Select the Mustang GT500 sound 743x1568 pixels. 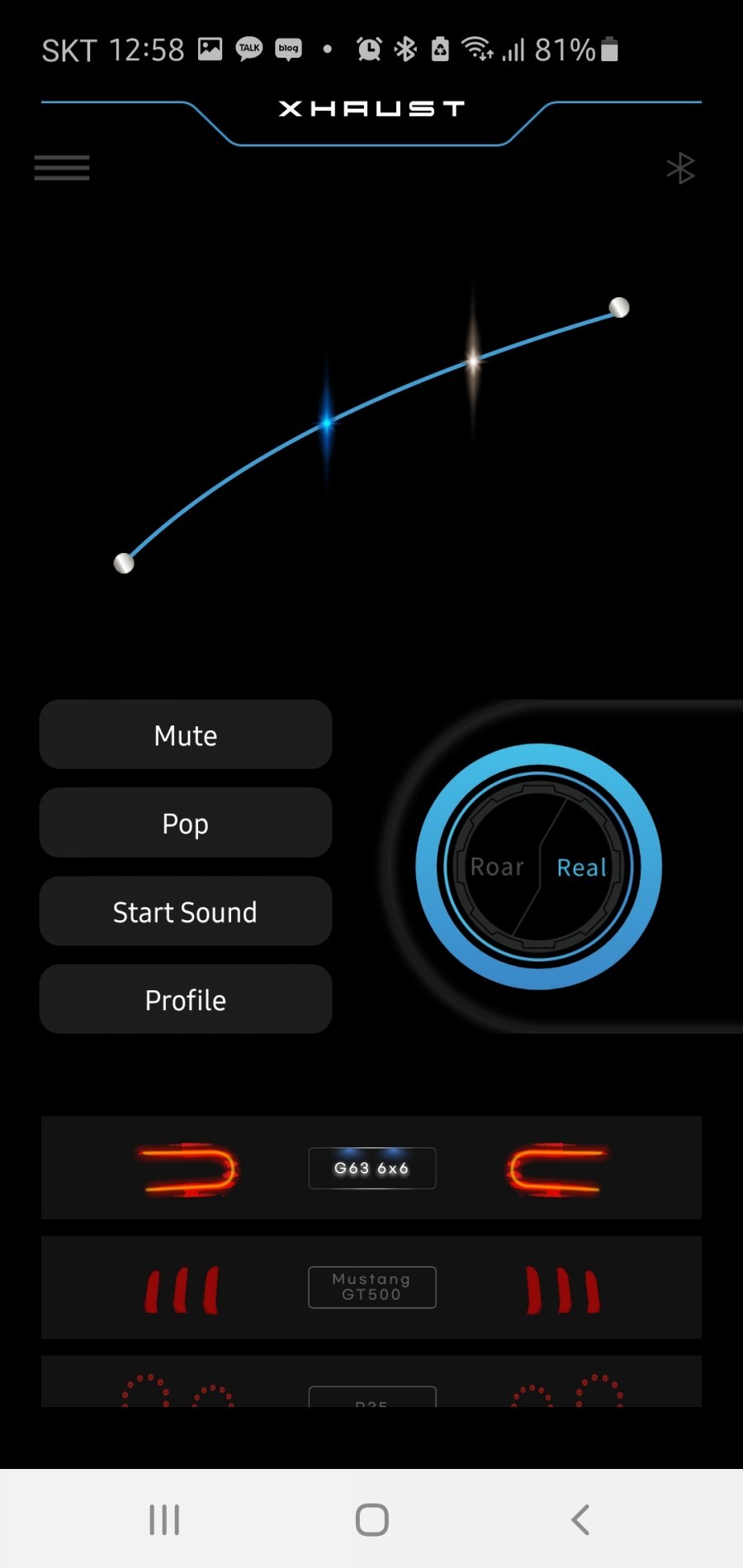(x=371, y=1287)
